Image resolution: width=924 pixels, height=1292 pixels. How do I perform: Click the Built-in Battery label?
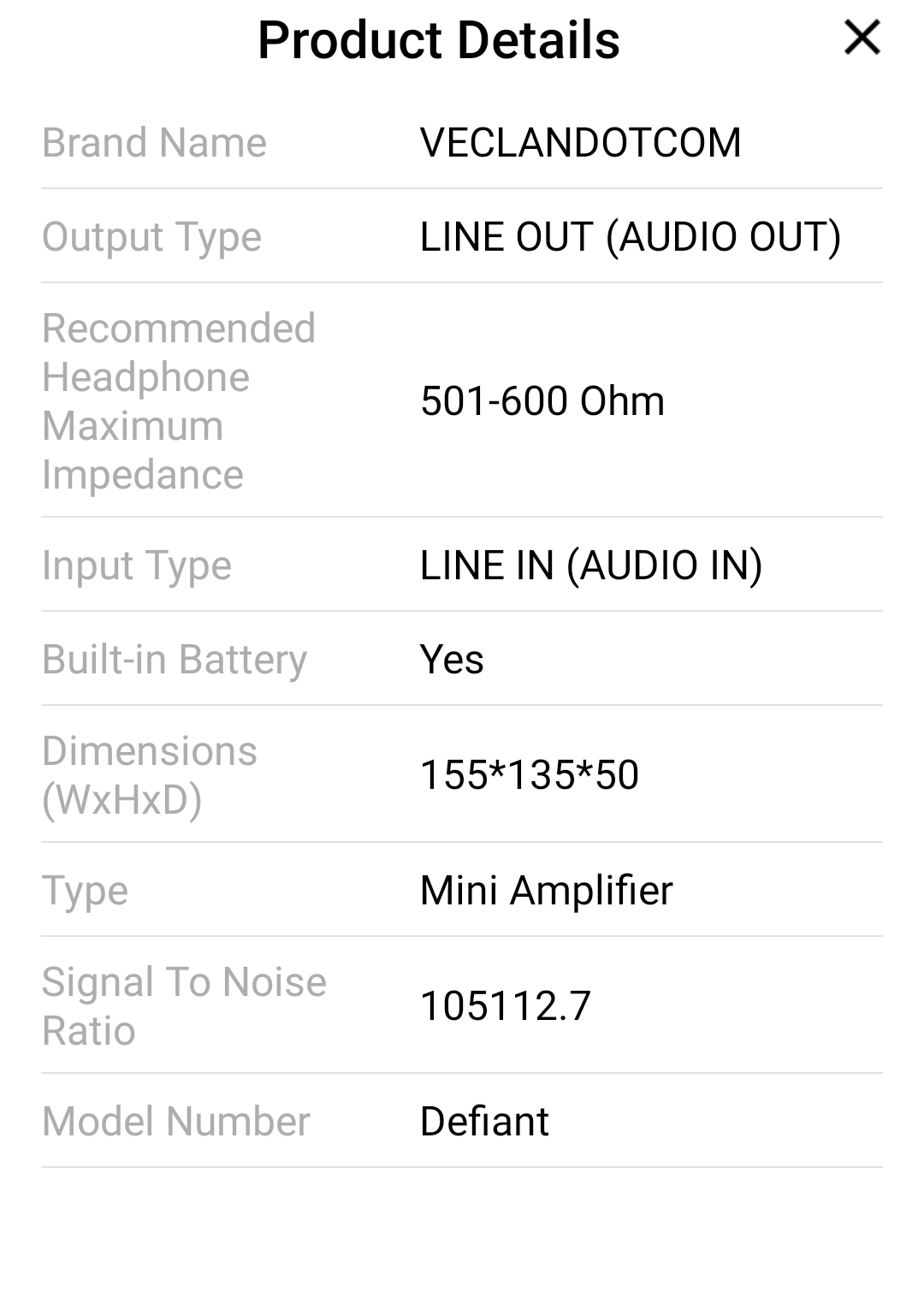click(x=175, y=659)
